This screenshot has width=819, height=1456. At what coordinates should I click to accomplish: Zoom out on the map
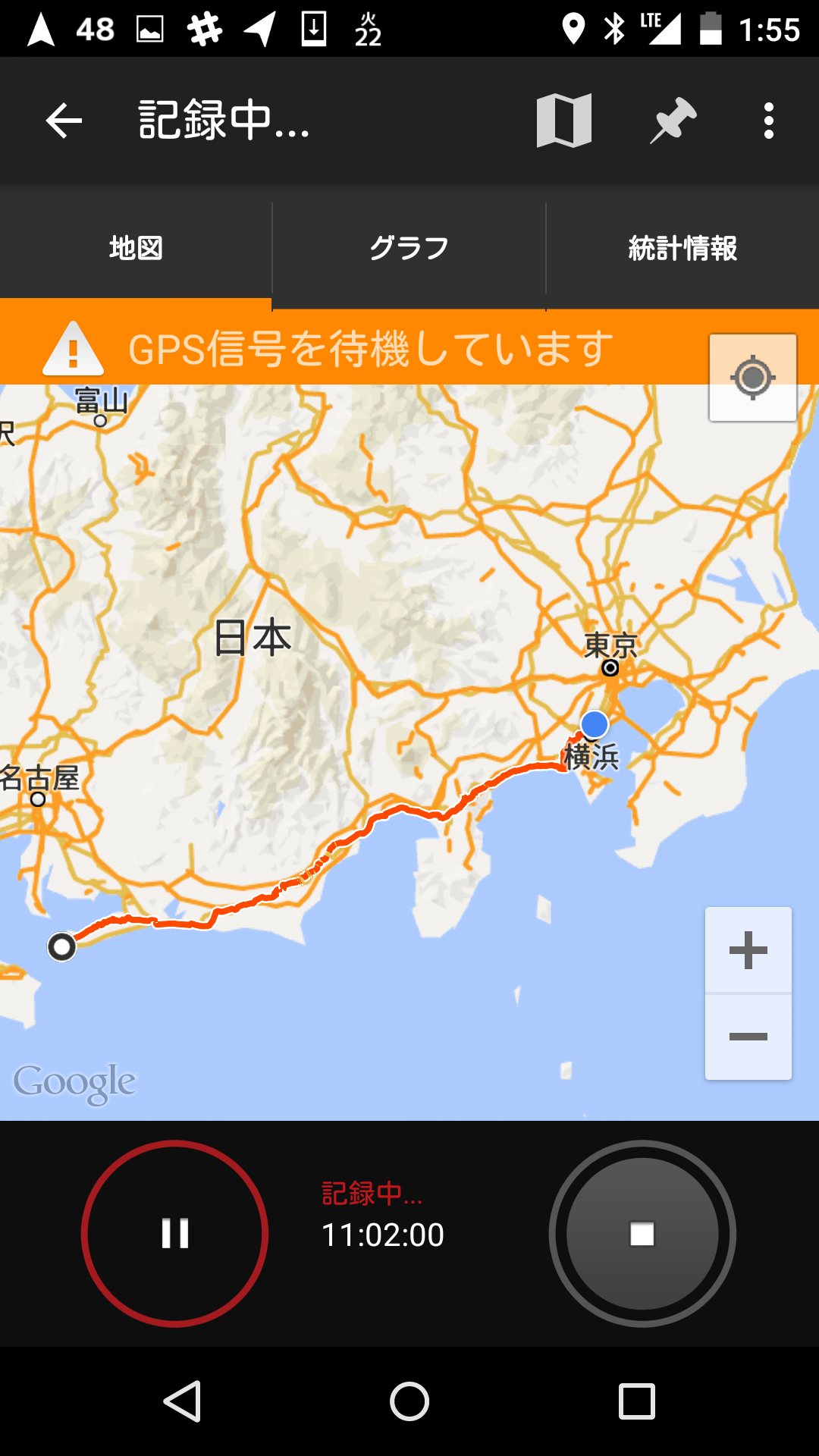tap(748, 1037)
